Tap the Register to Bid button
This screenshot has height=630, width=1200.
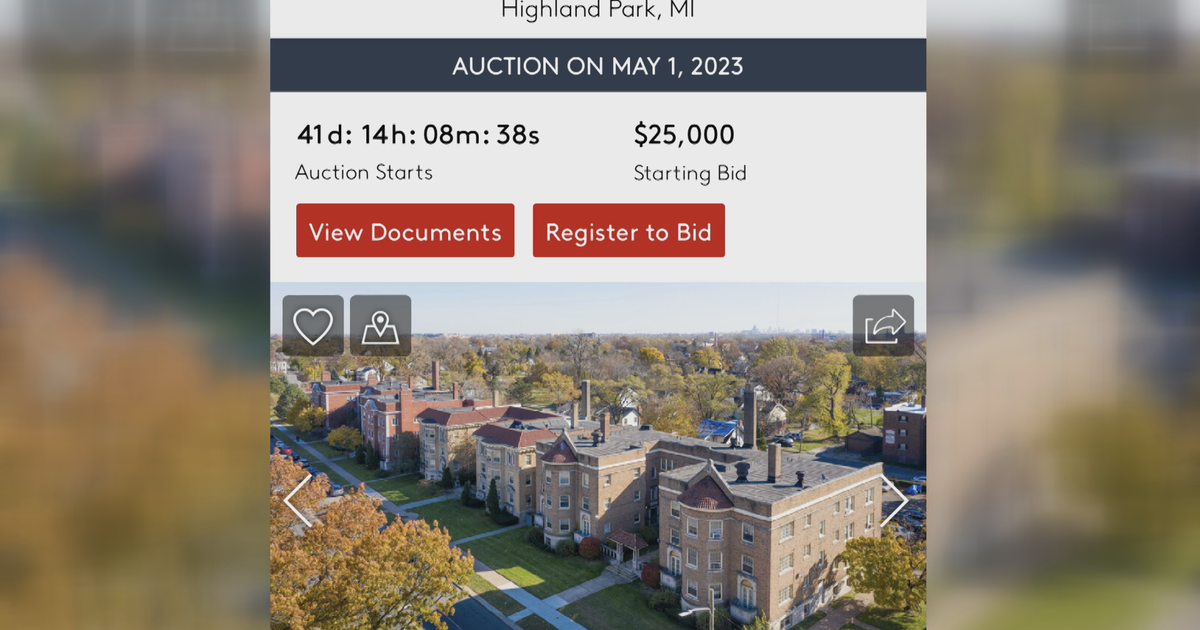click(628, 231)
